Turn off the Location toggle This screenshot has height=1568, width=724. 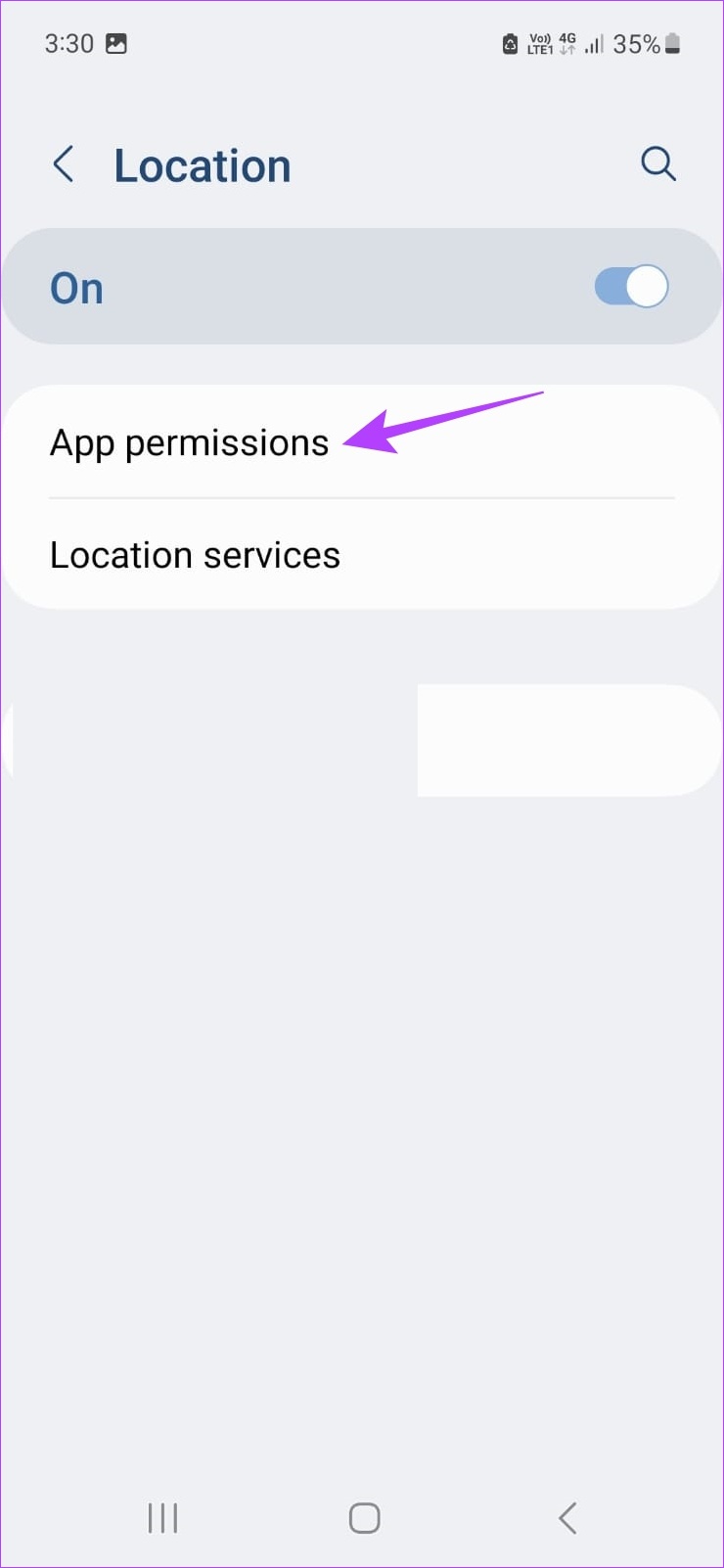click(x=631, y=287)
